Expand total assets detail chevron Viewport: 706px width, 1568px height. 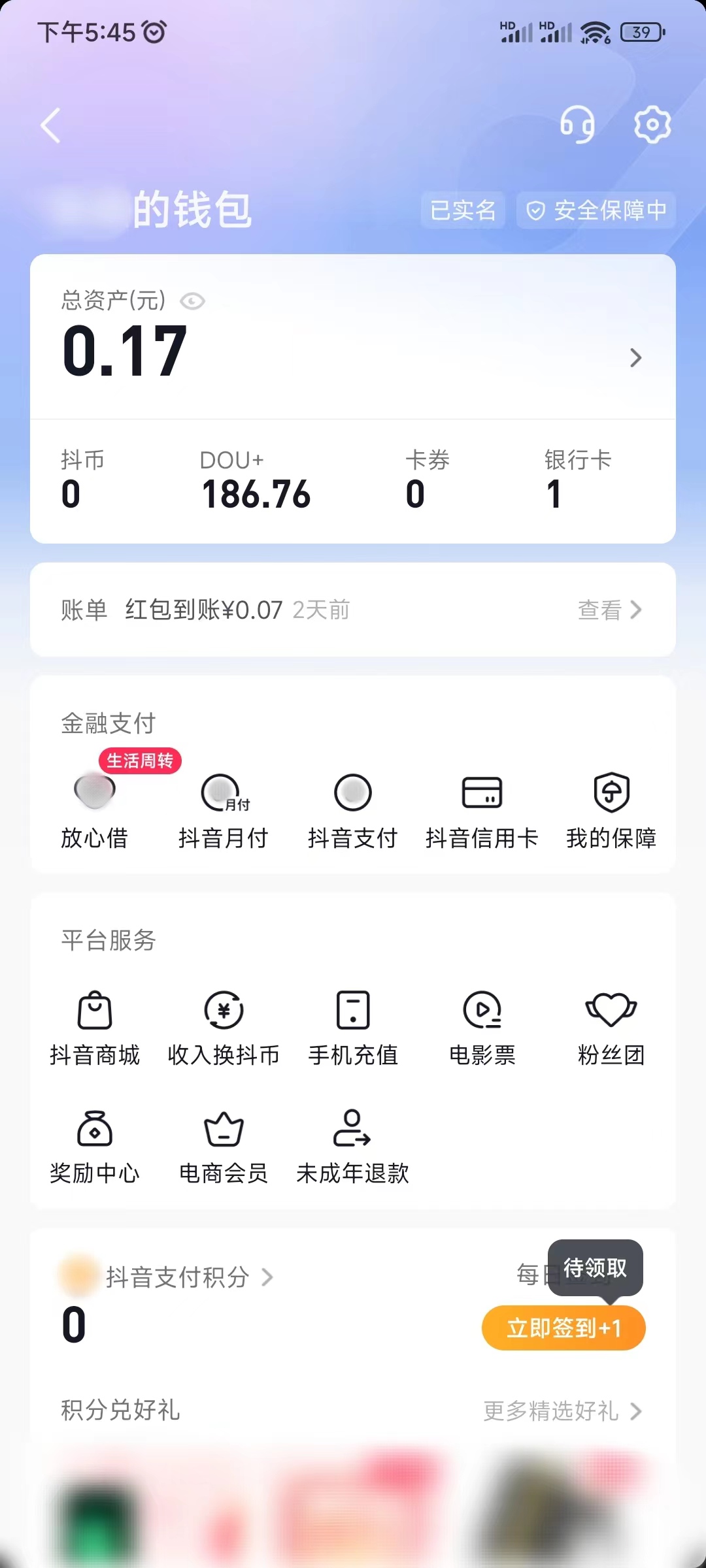click(x=635, y=358)
